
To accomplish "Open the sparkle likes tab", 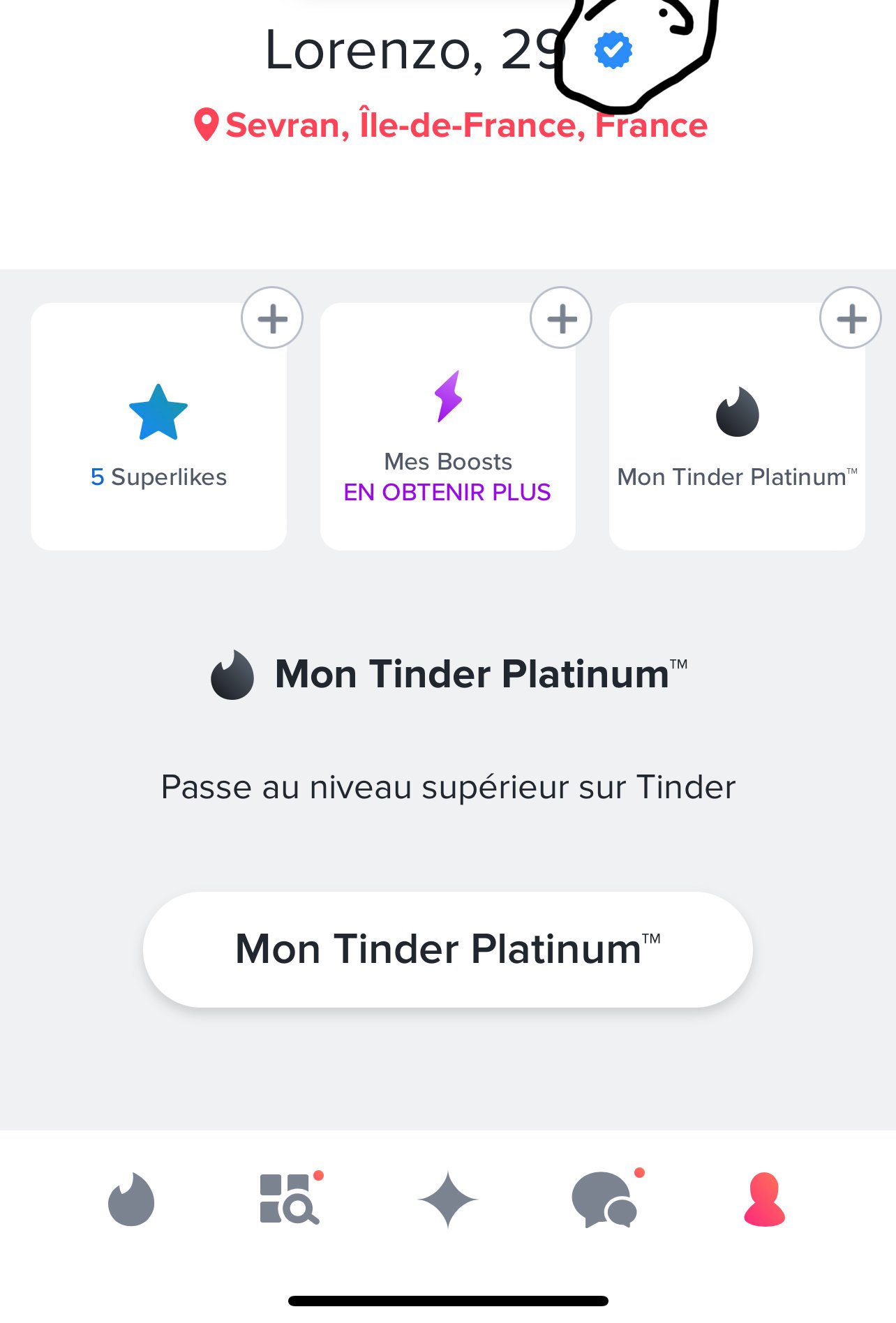I will [447, 1199].
